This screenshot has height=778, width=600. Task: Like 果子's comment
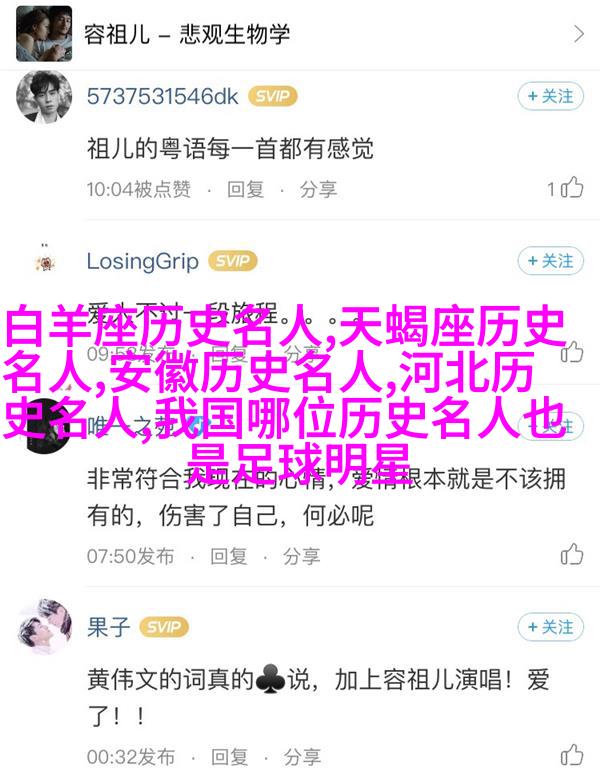click(x=571, y=754)
